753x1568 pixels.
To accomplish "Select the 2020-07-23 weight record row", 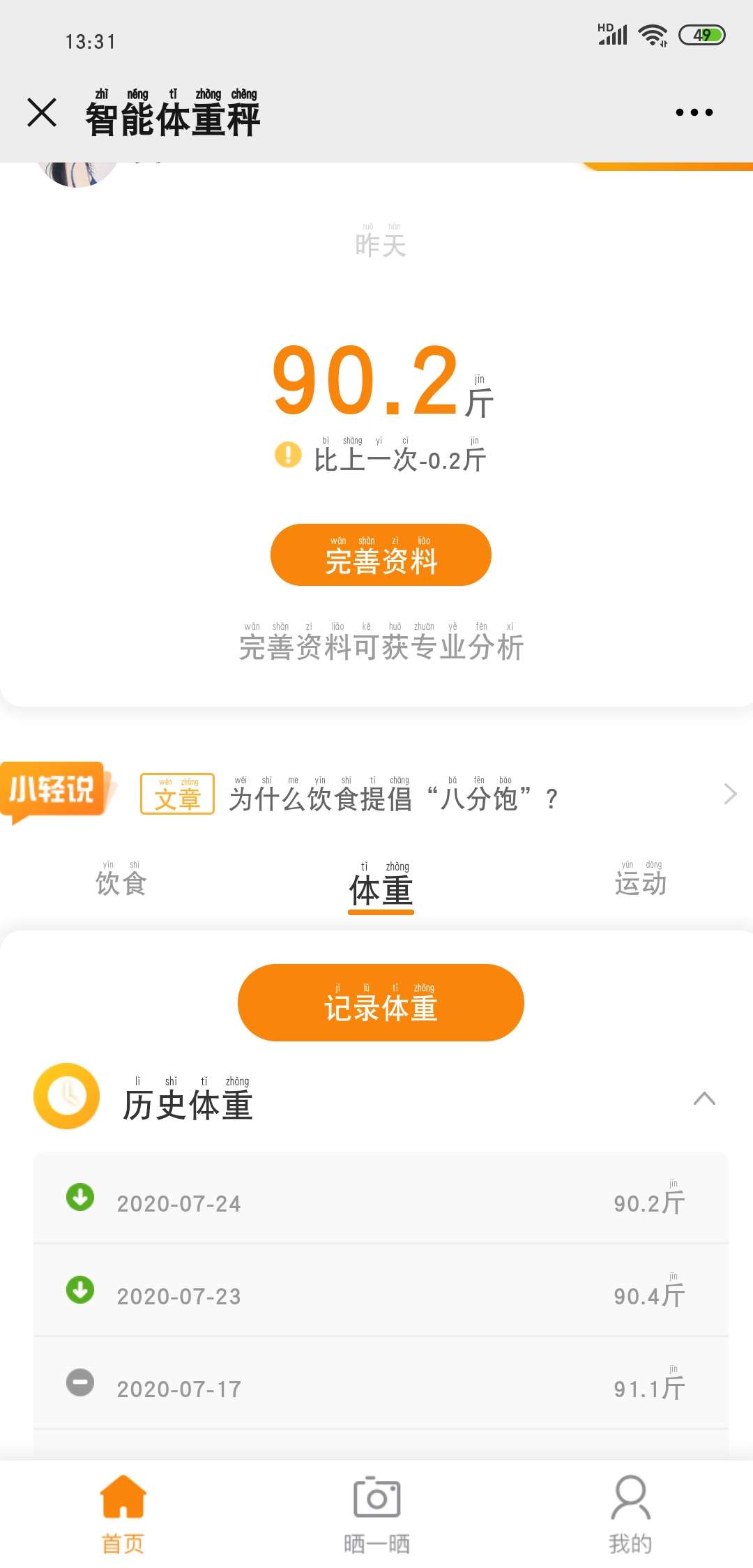I will [x=376, y=1290].
